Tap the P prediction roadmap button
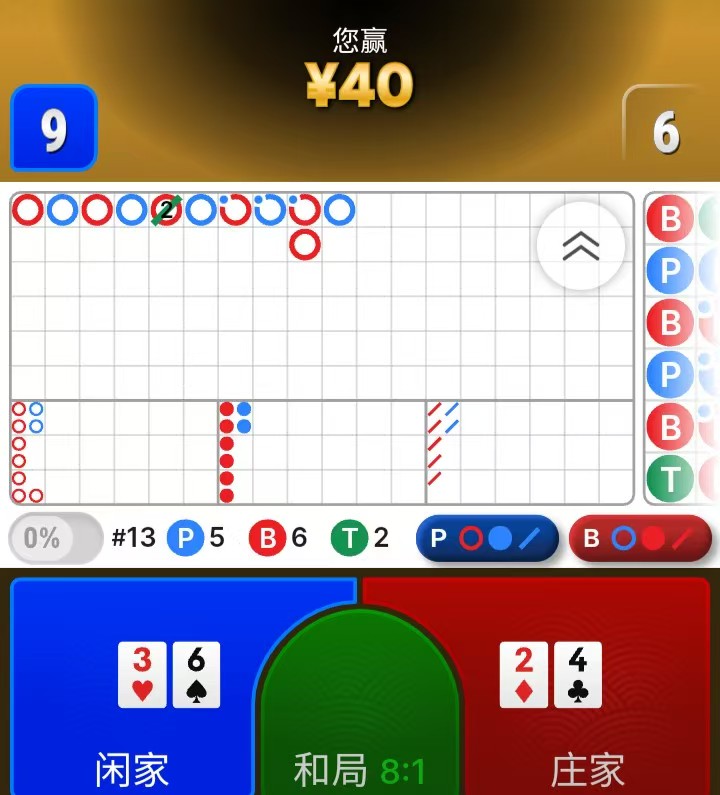The height and width of the screenshot is (795, 720). tap(487, 539)
